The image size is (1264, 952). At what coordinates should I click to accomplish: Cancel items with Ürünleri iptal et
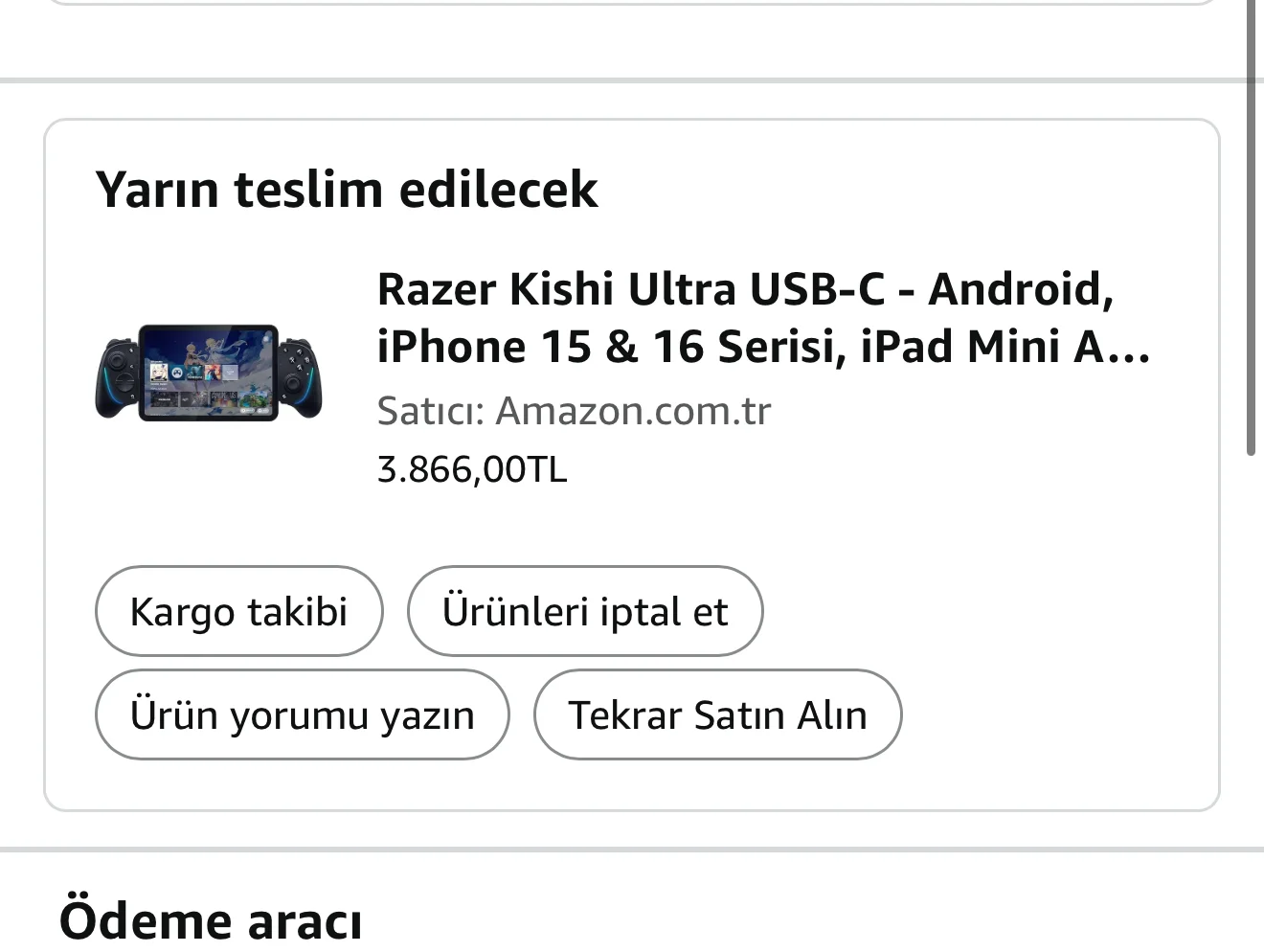point(584,611)
